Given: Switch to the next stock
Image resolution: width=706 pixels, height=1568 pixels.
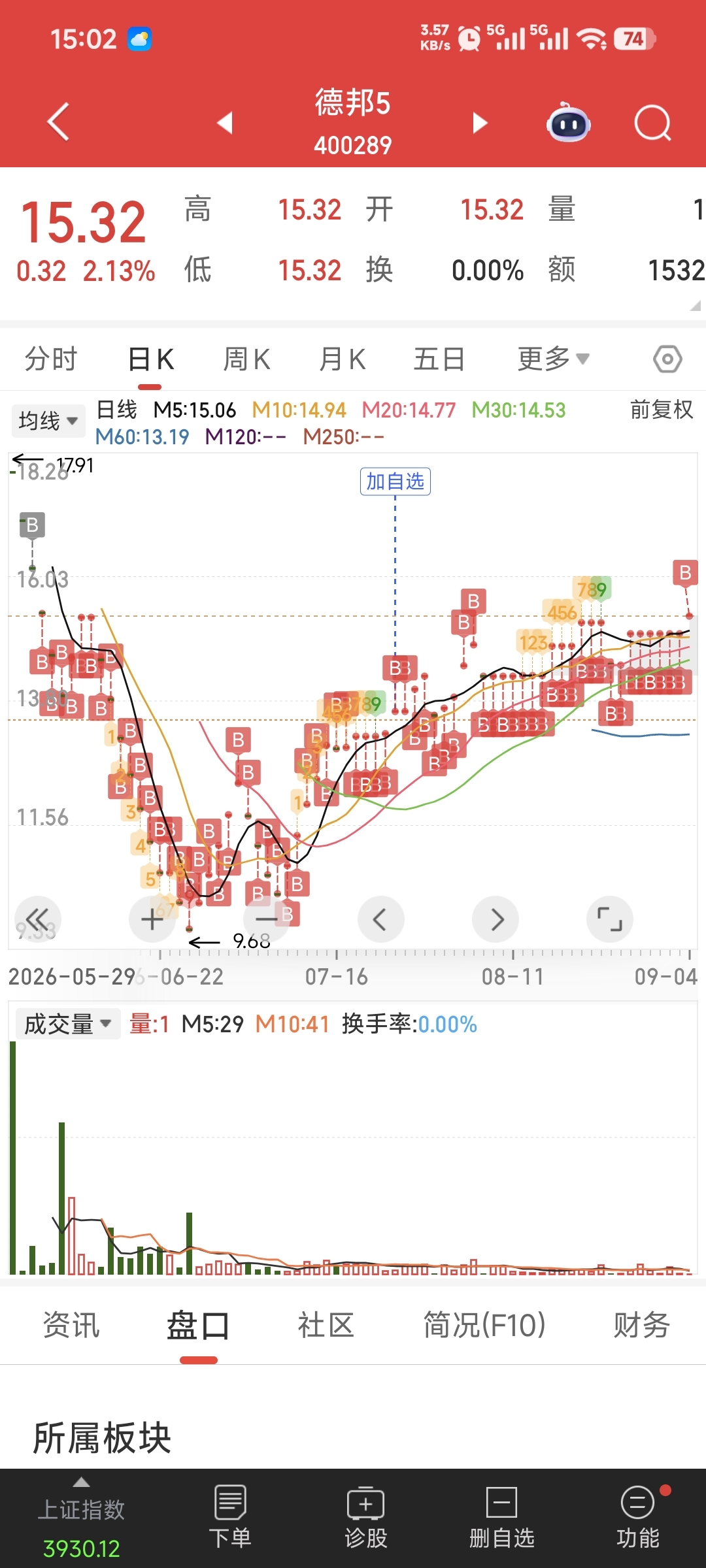Looking at the screenshot, I should click(x=480, y=122).
